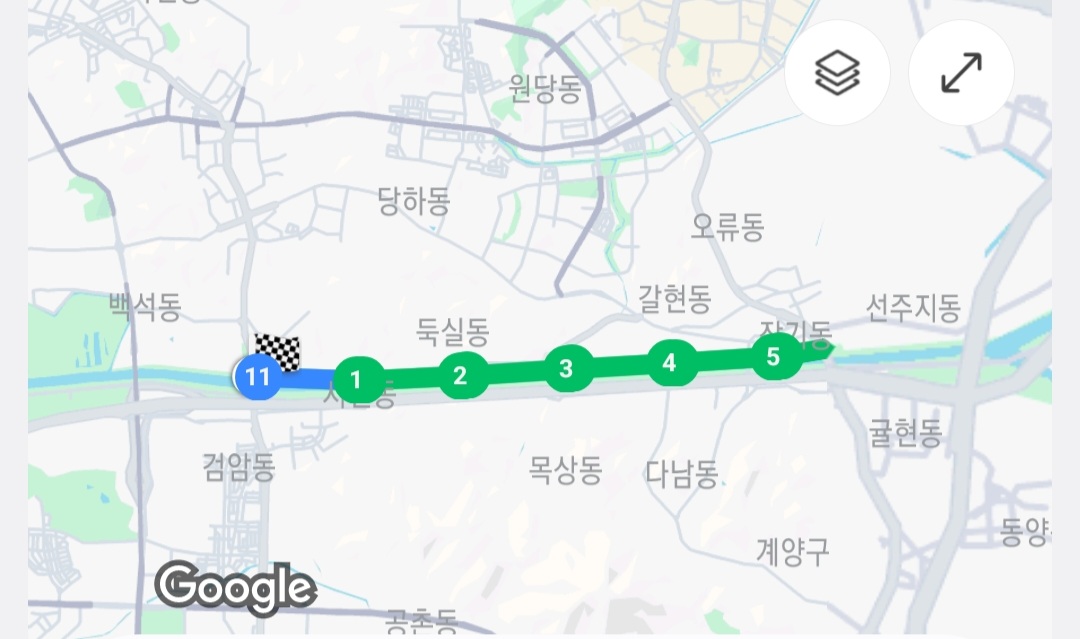Open the map layers button
The image size is (1080, 639).
837,73
